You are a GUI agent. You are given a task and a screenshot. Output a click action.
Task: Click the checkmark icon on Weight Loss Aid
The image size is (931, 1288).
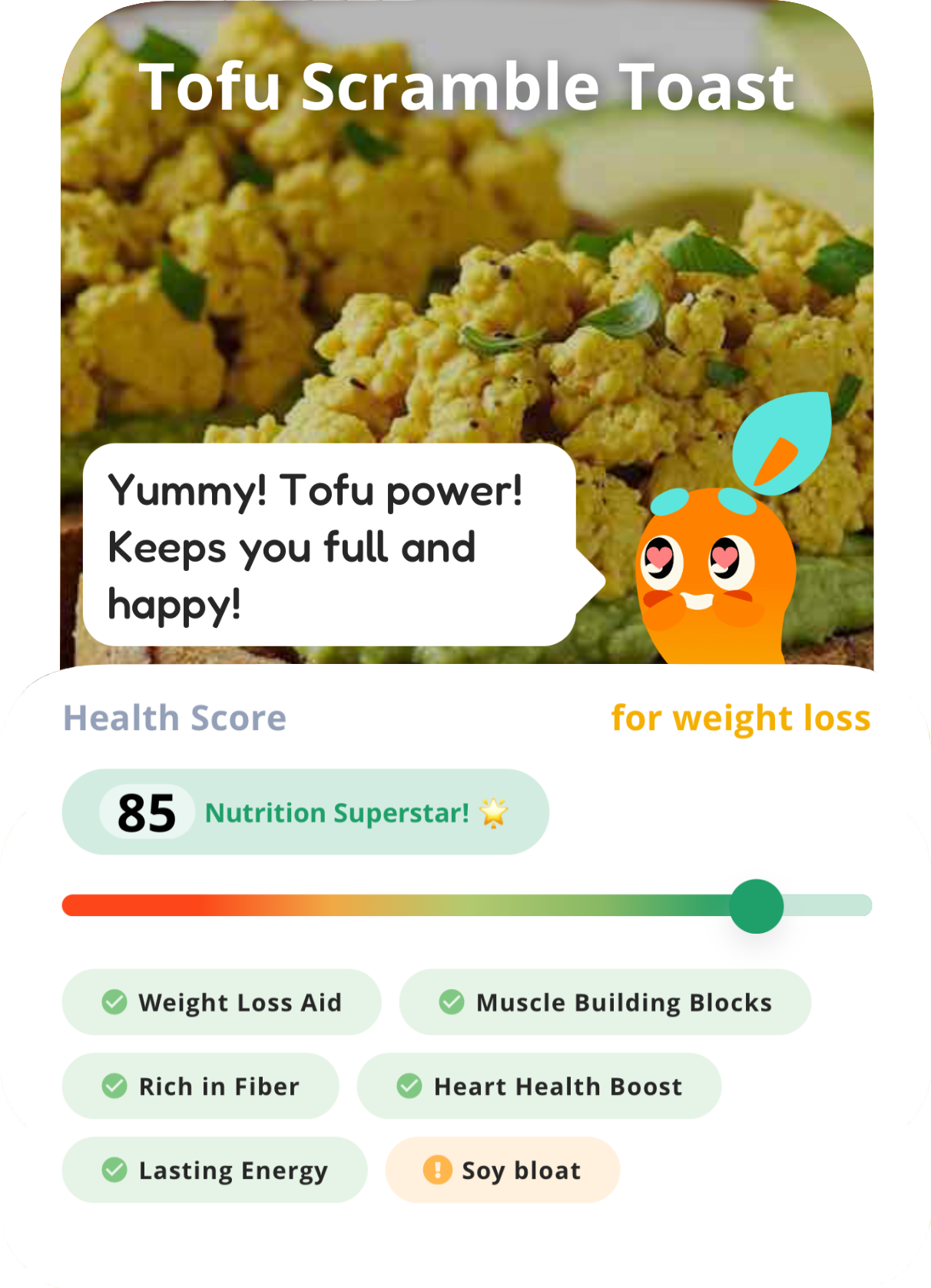click(115, 1002)
